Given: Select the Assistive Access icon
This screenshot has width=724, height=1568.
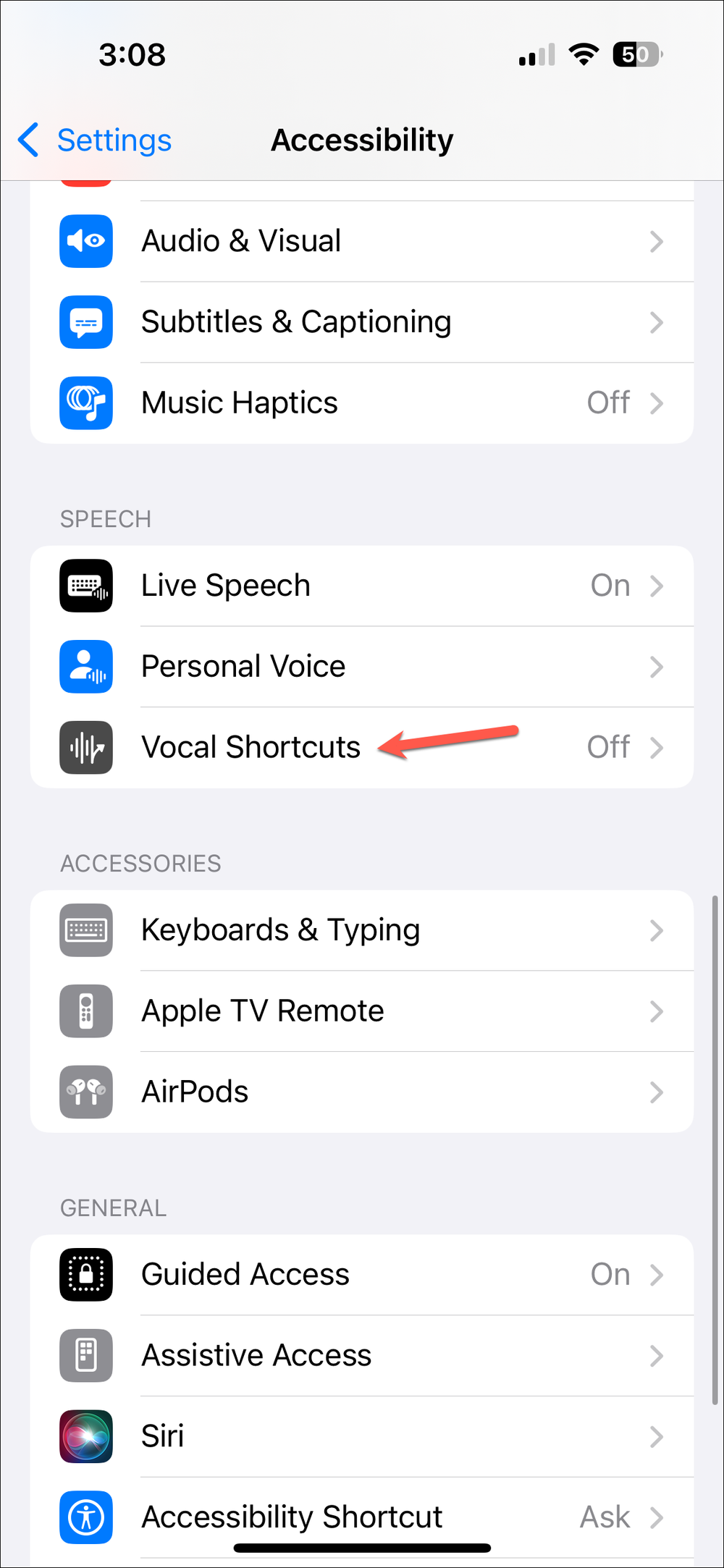Looking at the screenshot, I should [x=85, y=1355].
